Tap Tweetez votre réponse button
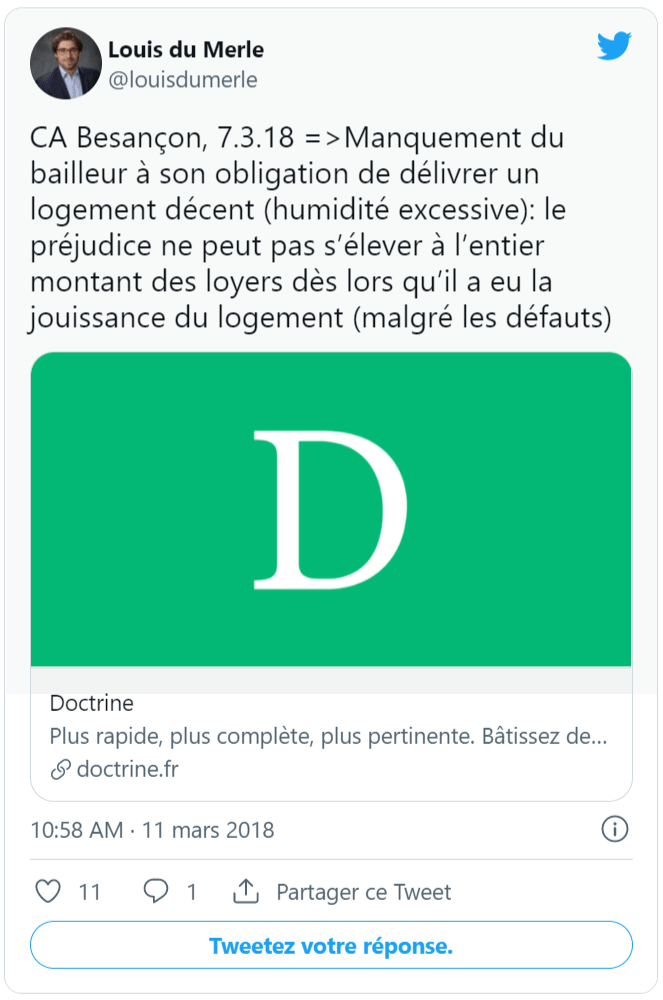Viewport: 663px width, 1000px height. 331,945
